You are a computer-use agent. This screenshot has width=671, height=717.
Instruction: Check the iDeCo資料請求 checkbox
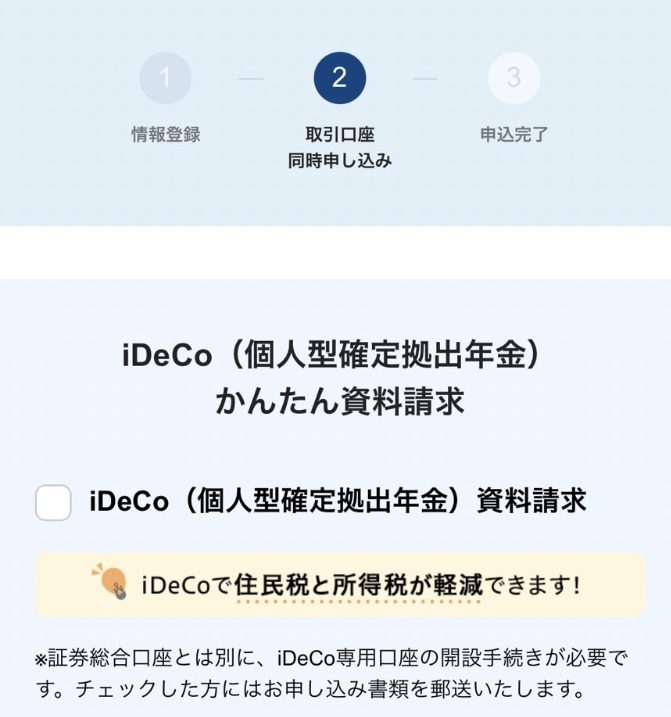tap(53, 502)
